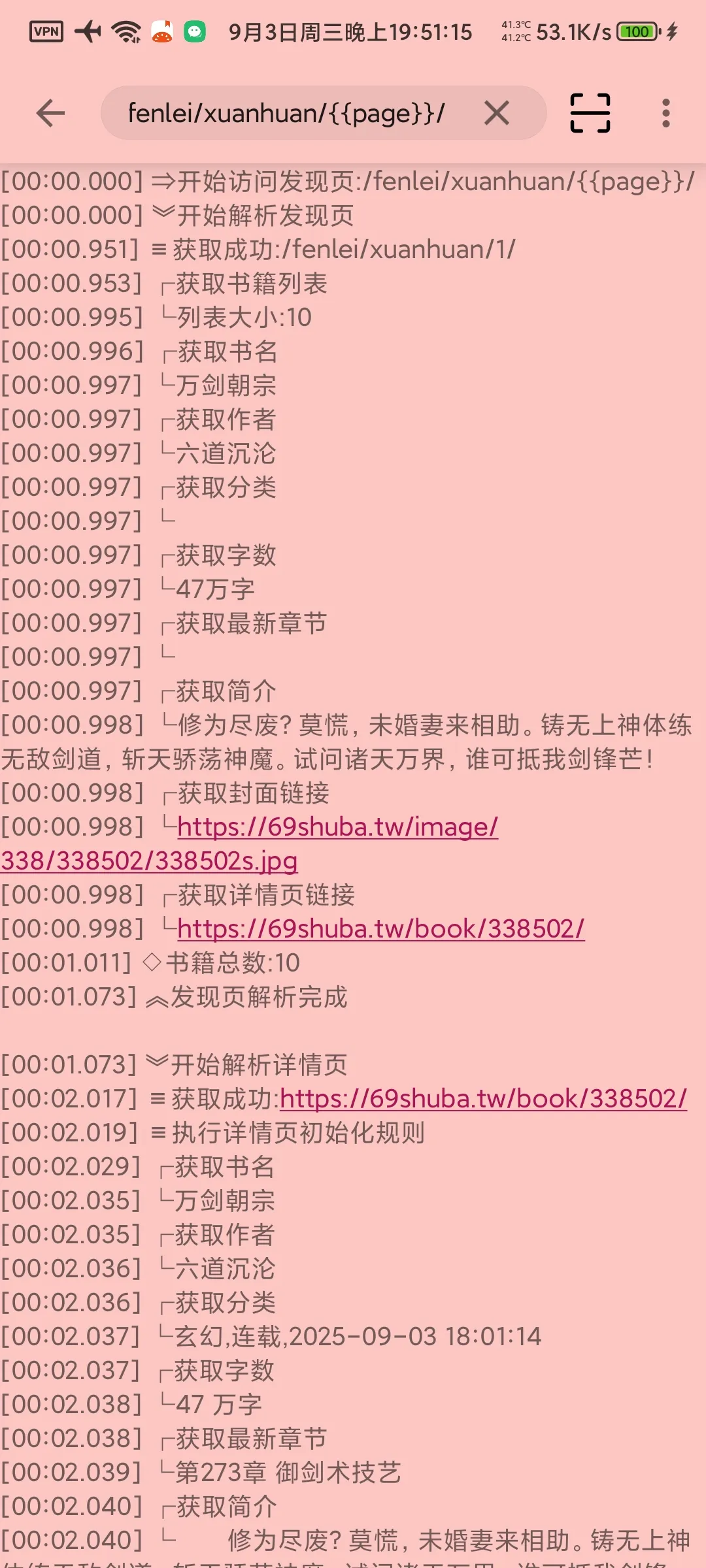Go back using the arrow icon

(x=50, y=114)
